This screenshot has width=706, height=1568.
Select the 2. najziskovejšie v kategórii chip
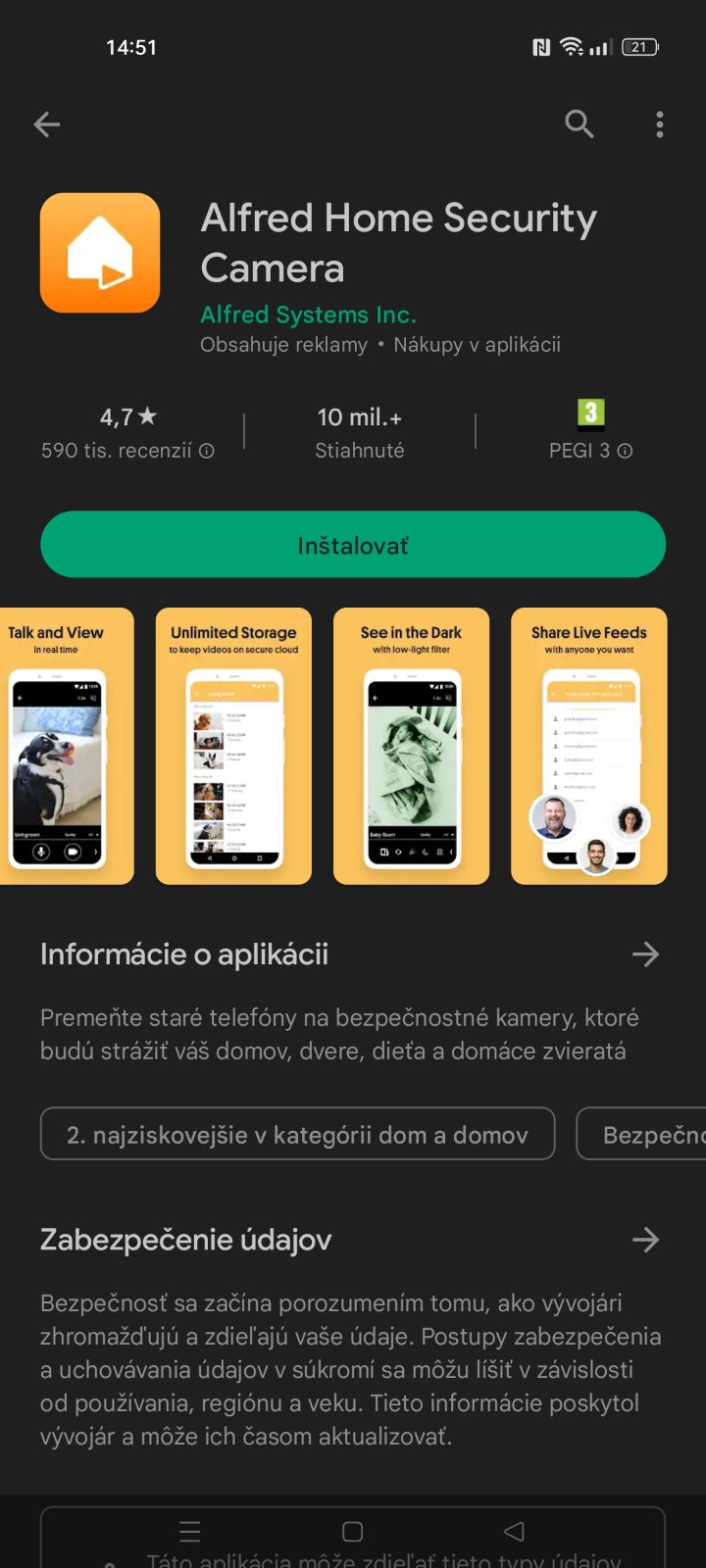297,1135
